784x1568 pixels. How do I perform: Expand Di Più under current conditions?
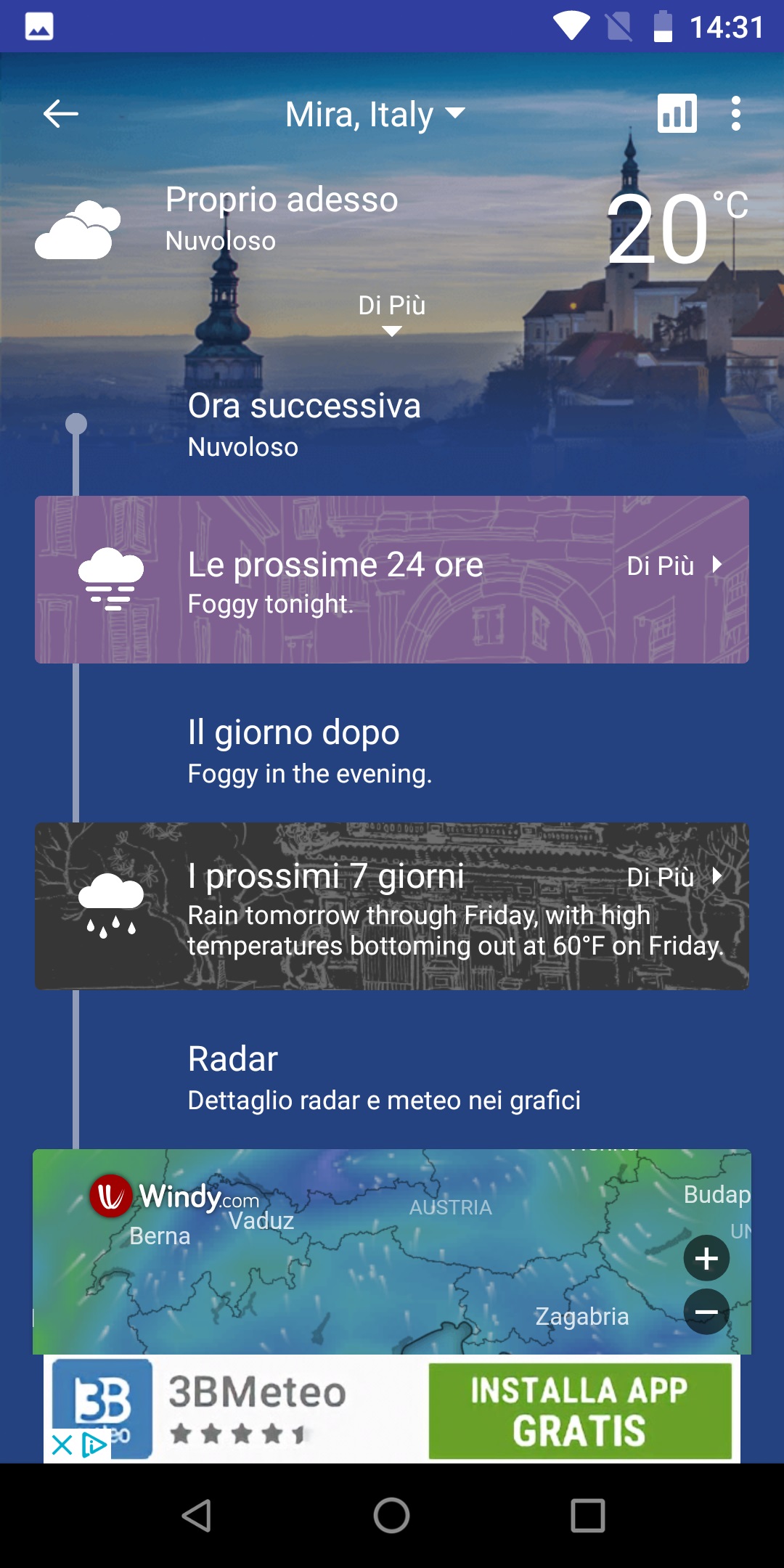(392, 314)
